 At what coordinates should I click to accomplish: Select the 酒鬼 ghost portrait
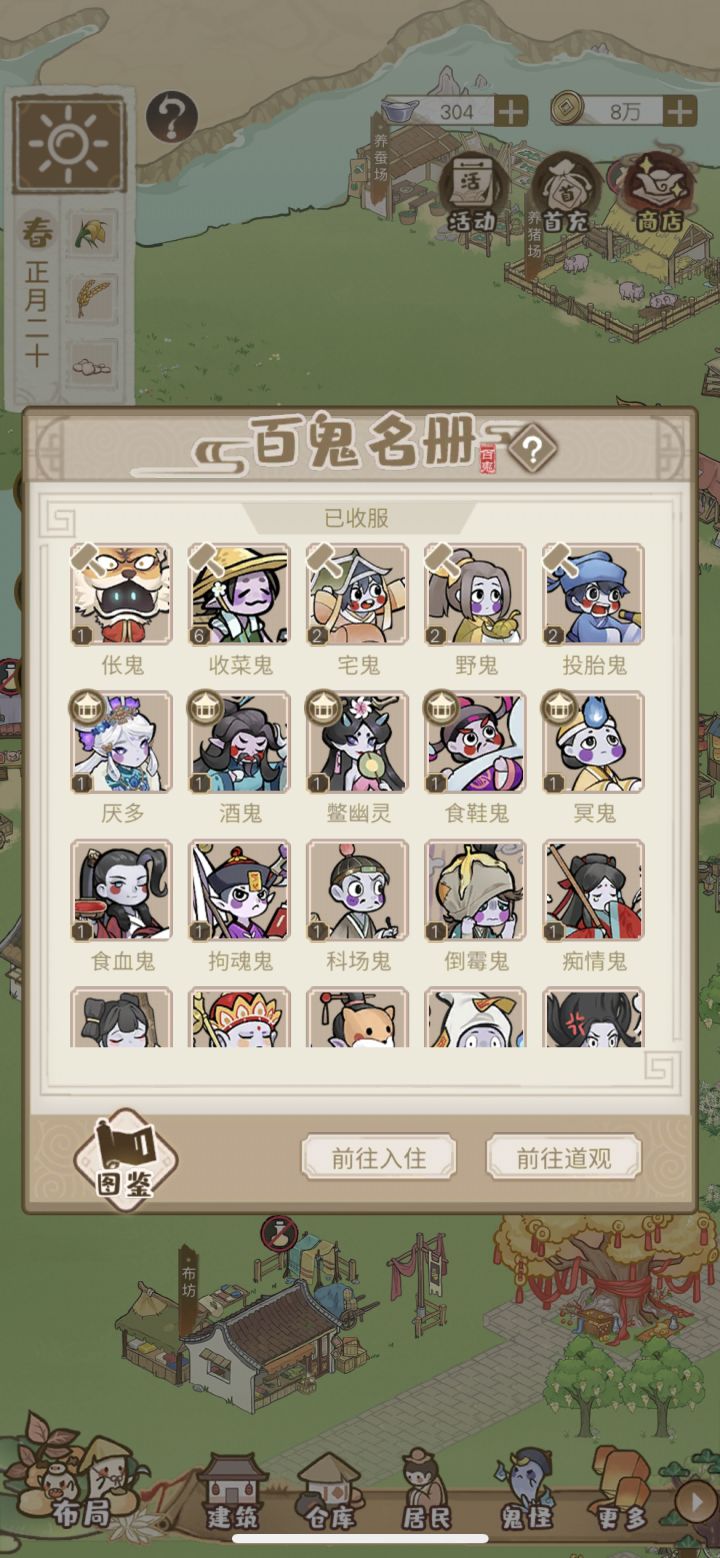tap(239, 742)
